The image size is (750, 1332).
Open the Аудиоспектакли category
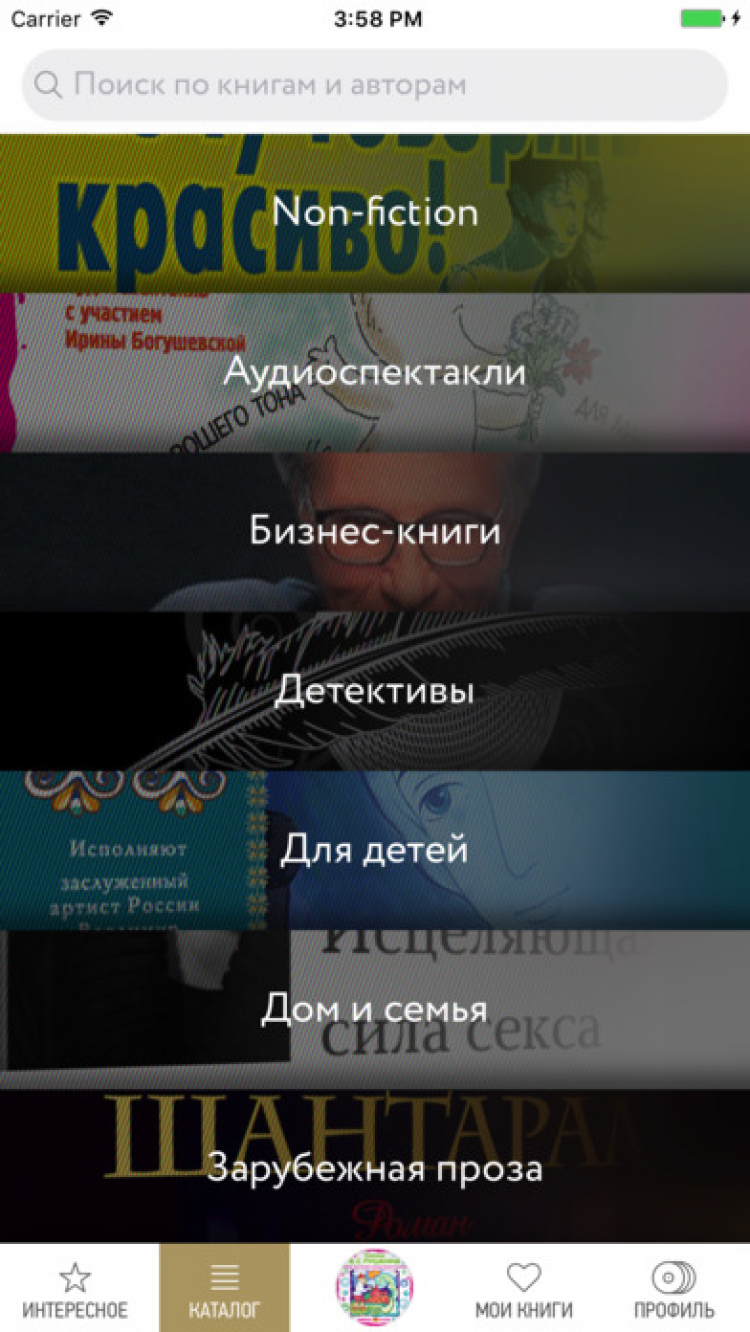(x=375, y=372)
